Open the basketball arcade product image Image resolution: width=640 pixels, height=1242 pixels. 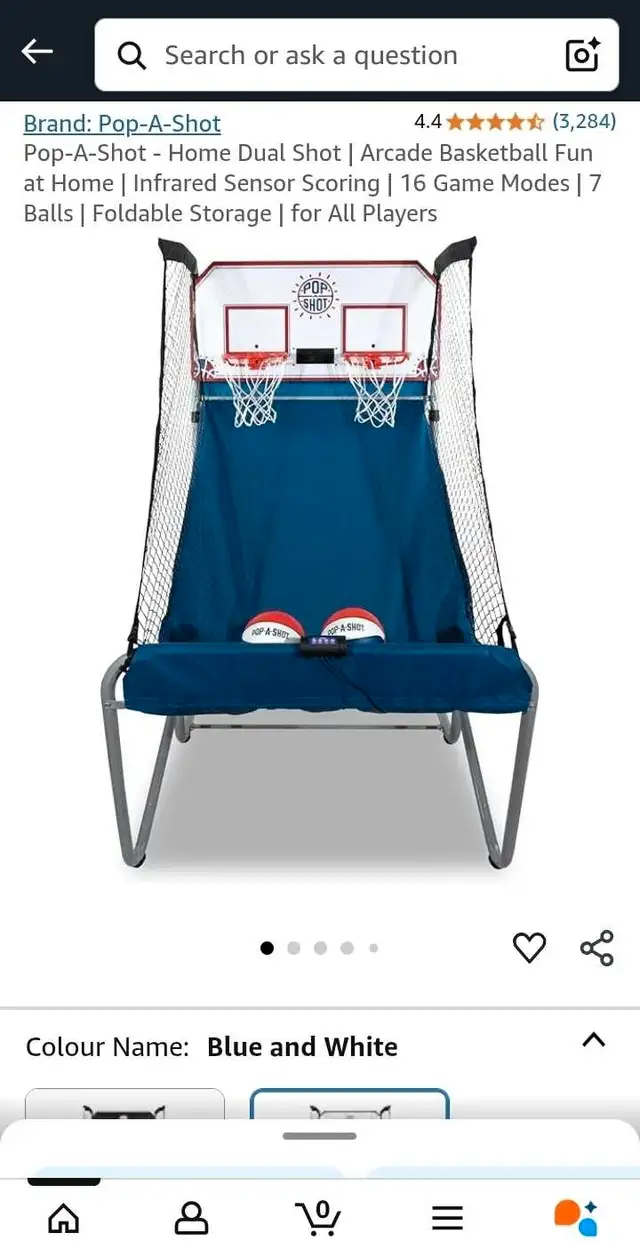click(320, 553)
